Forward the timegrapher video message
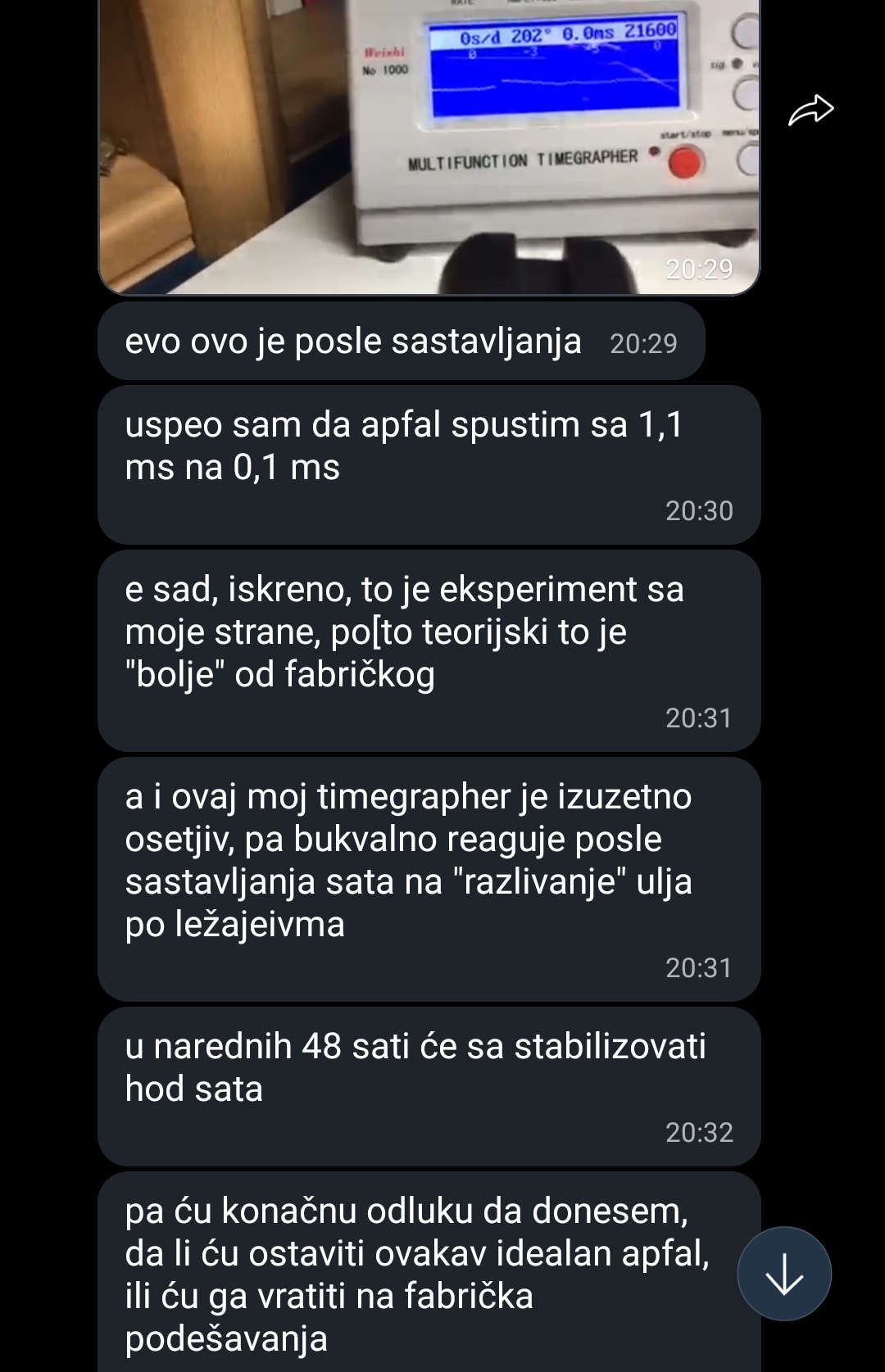The height and width of the screenshot is (1372, 885). [810, 111]
